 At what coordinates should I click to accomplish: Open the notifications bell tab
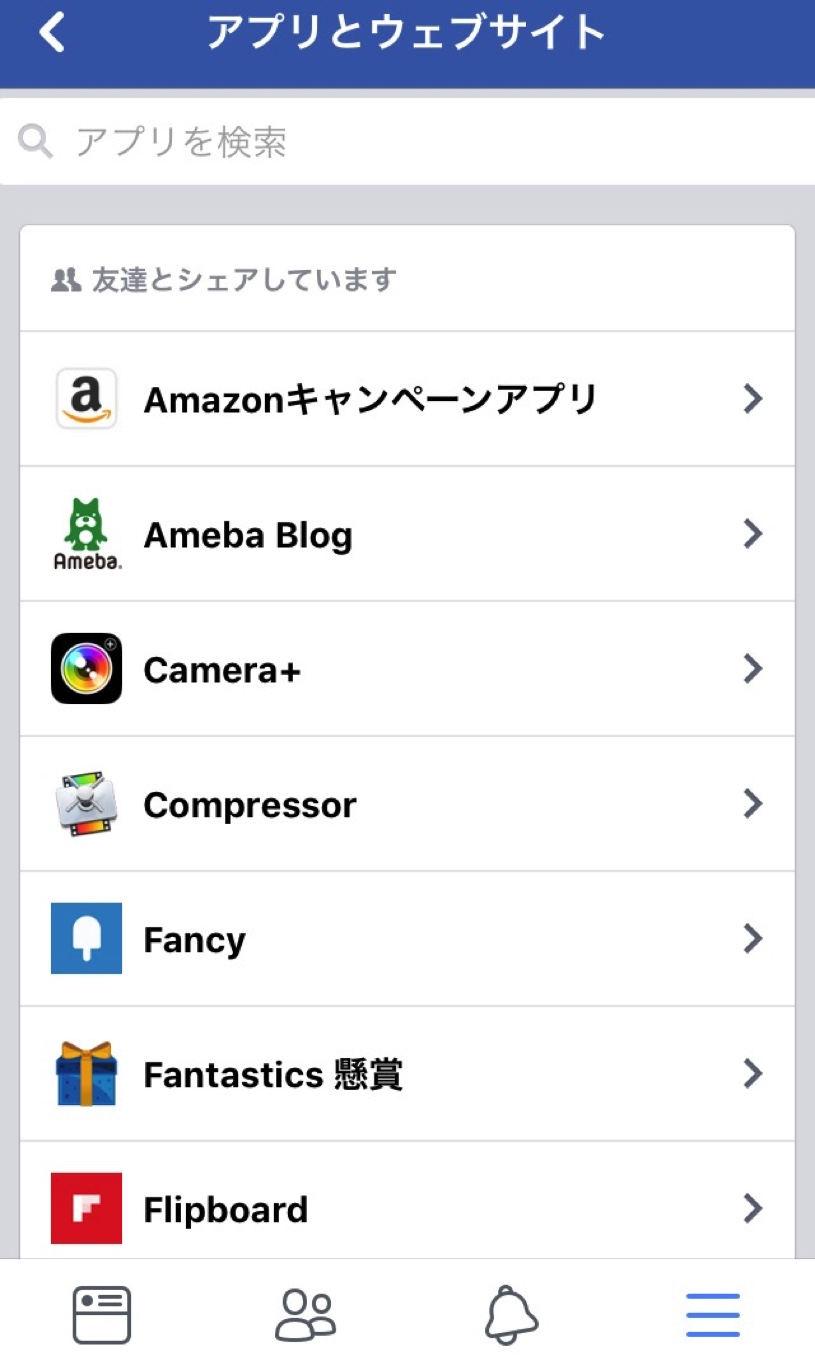click(x=511, y=1314)
